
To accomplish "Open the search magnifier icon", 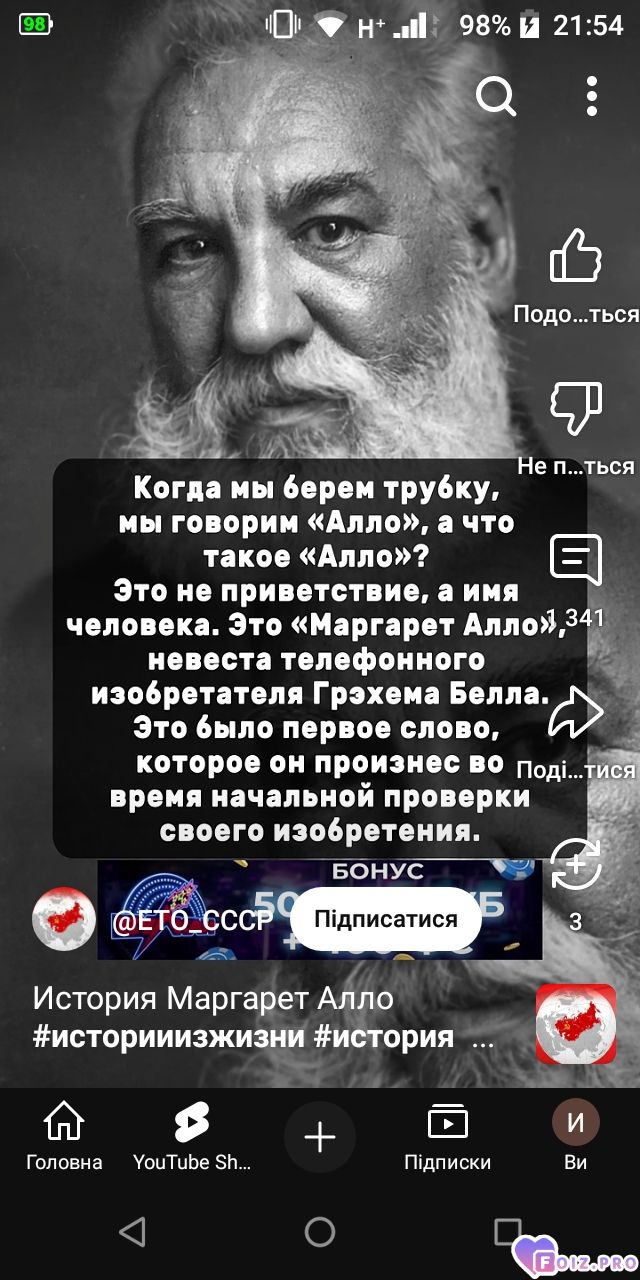I will pos(496,98).
